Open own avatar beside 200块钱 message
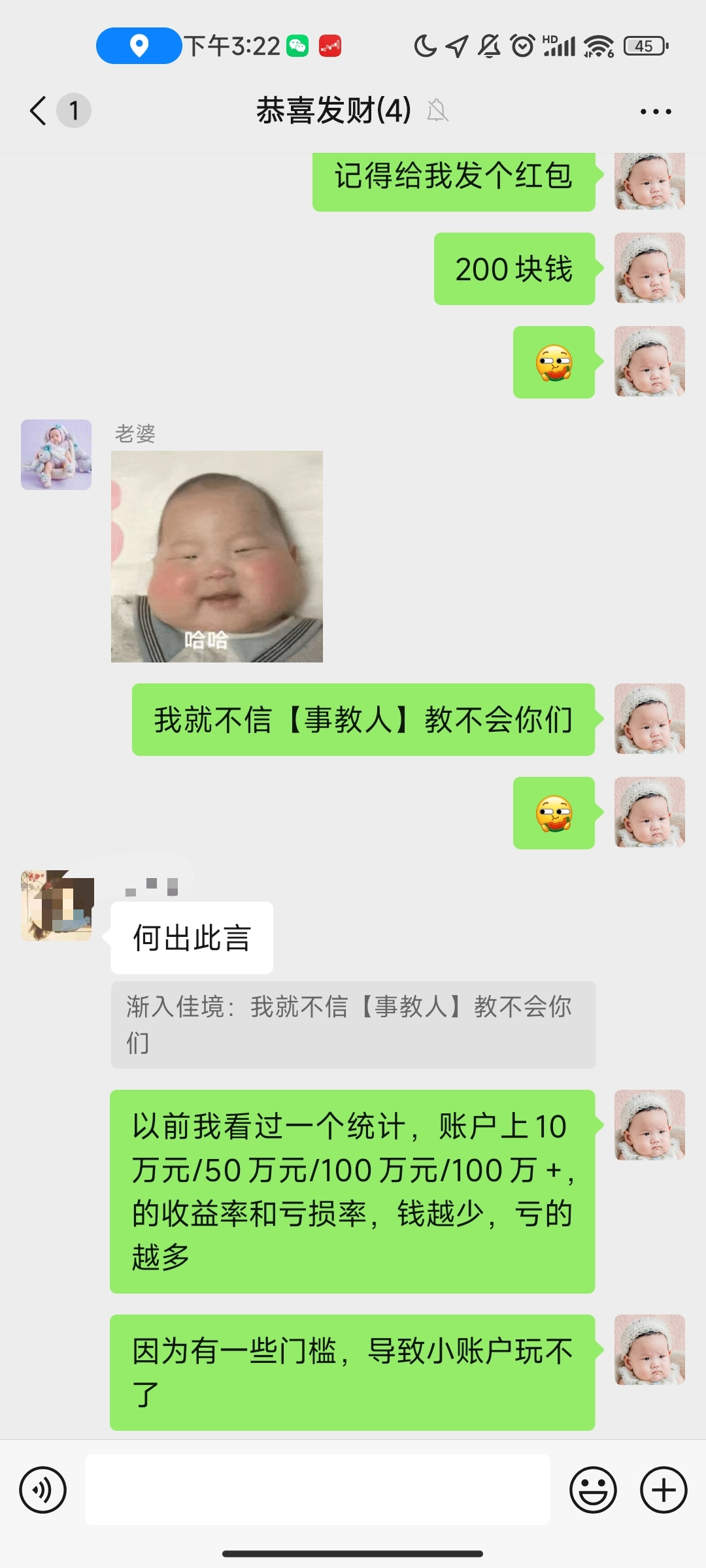This screenshot has height=1568, width=706. click(x=649, y=269)
